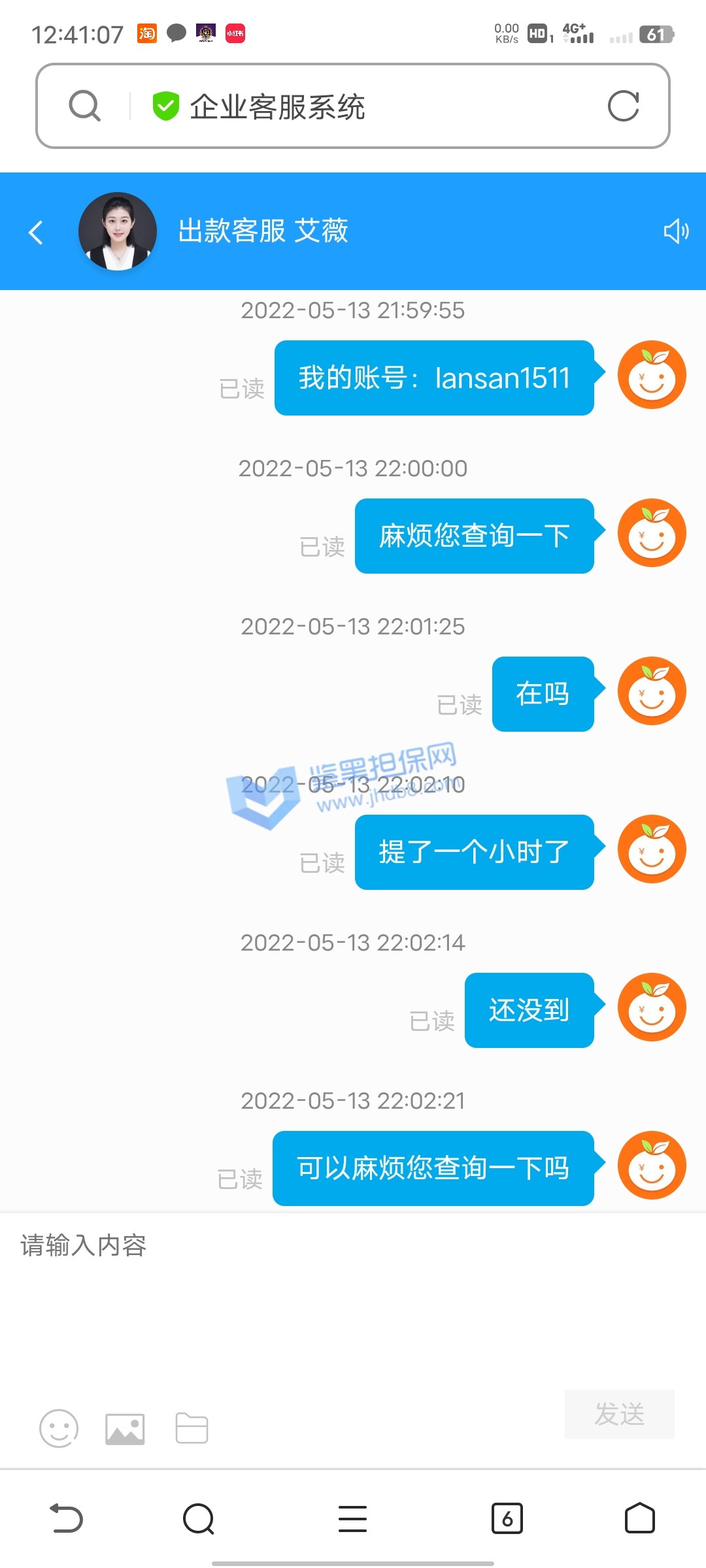The width and height of the screenshot is (706, 1568).
Task: Toggle the chat sound speaker icon
Action: [675, 231]
